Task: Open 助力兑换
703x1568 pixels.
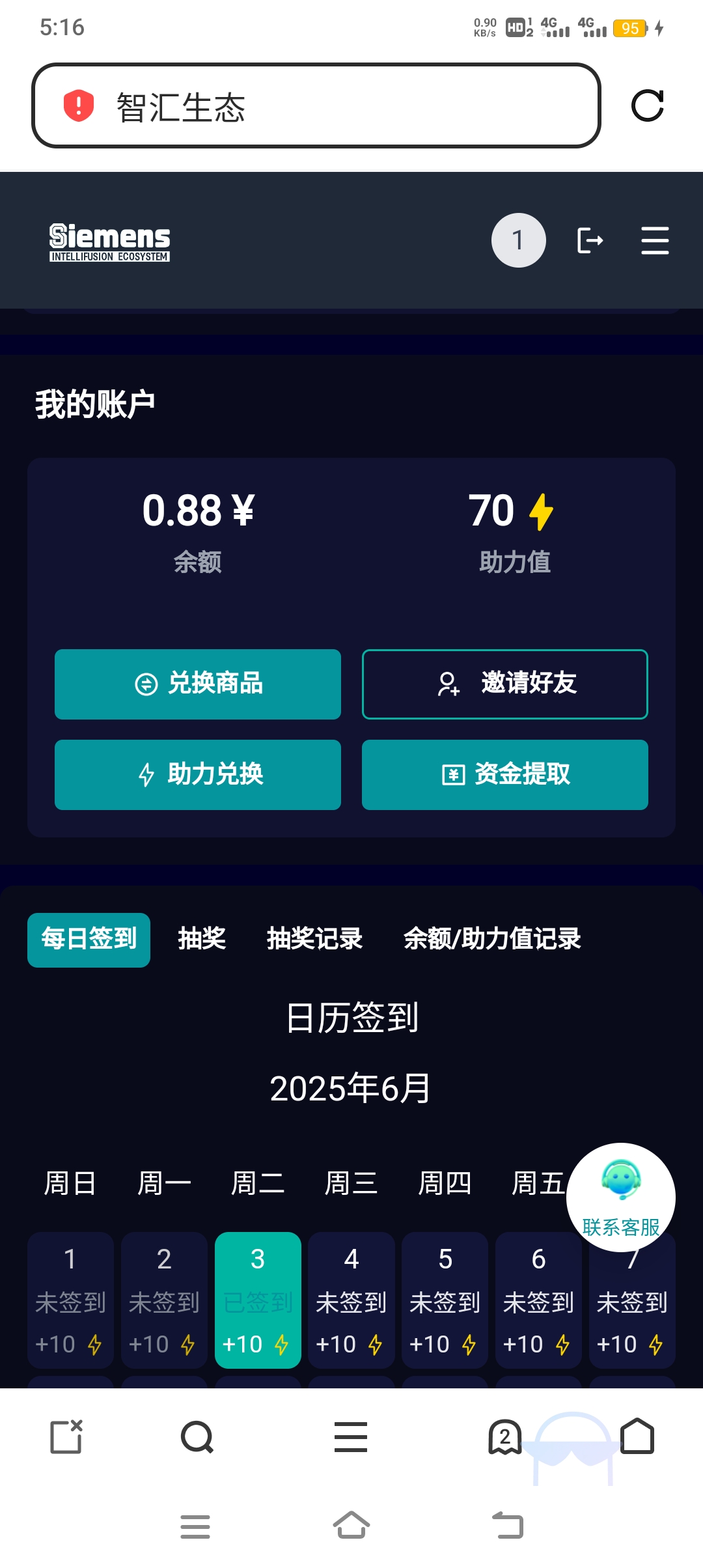Action: (x=198, y=775)
